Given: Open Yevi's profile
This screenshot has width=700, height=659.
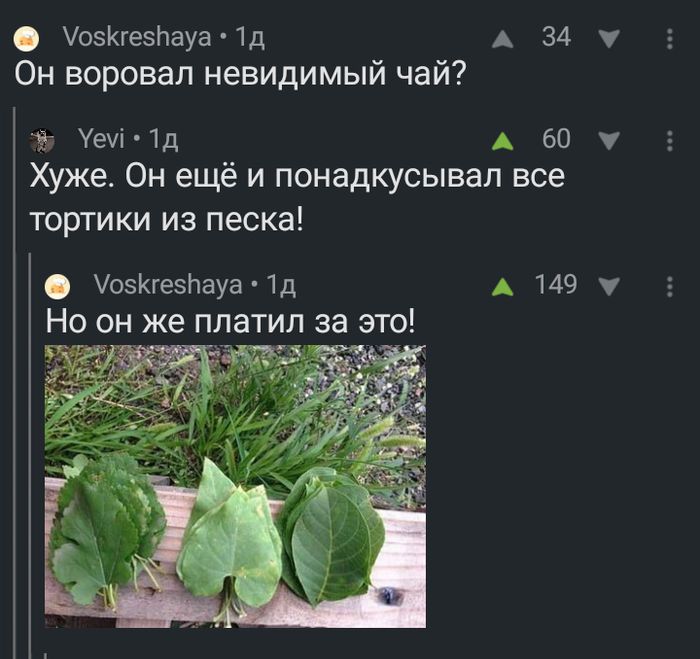Looking at the screenshot, I should click(x=101, y=139).
